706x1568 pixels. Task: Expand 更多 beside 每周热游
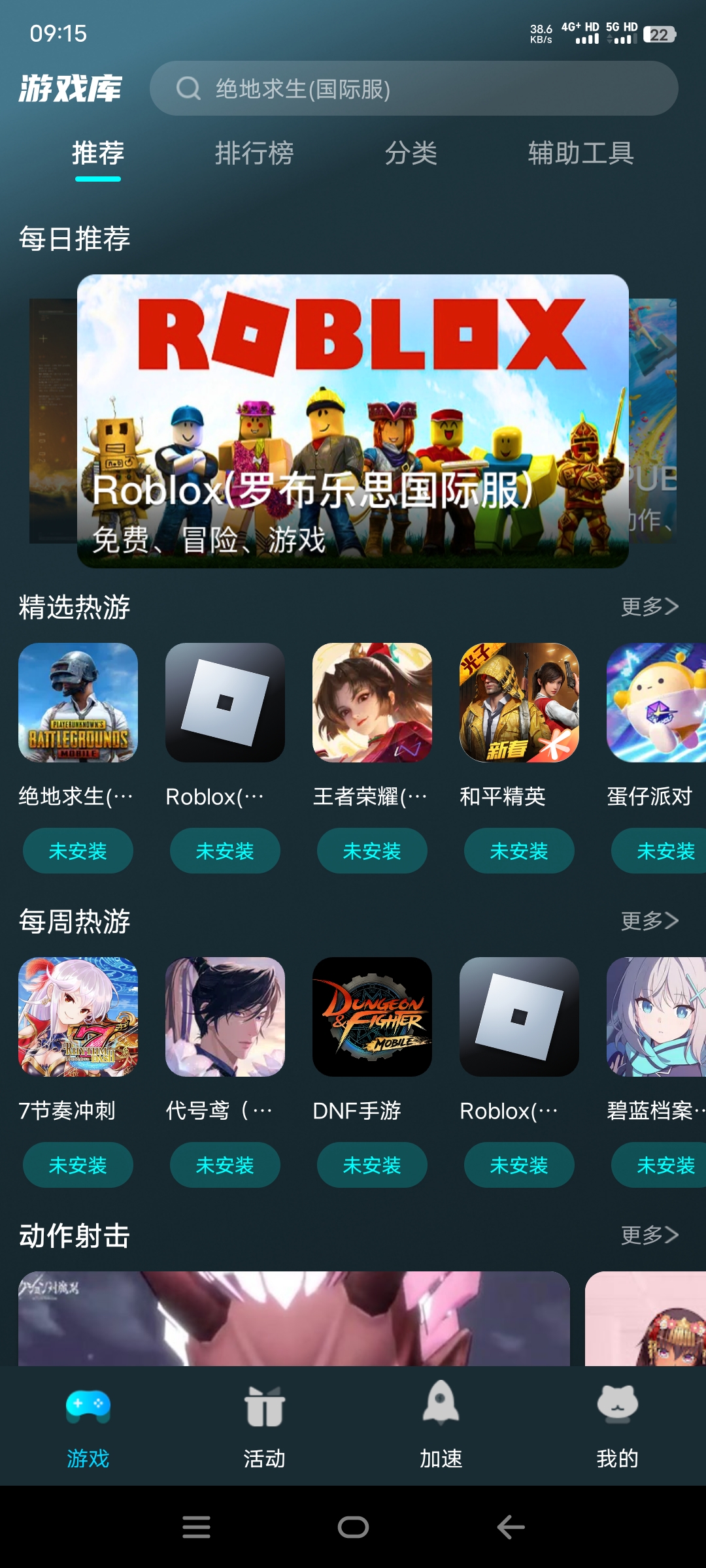pos(650,921)
